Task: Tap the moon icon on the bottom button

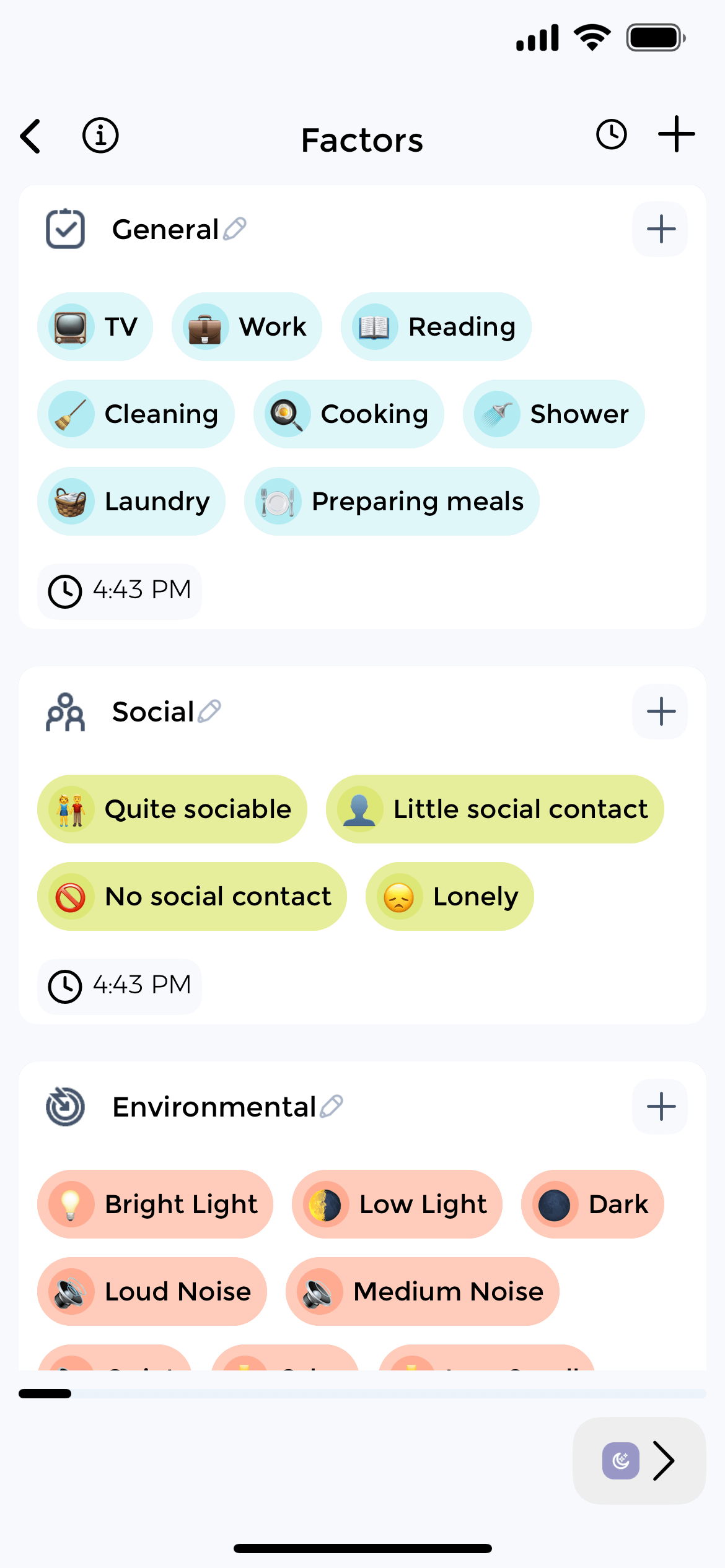Action: (x=622, y=1461)
